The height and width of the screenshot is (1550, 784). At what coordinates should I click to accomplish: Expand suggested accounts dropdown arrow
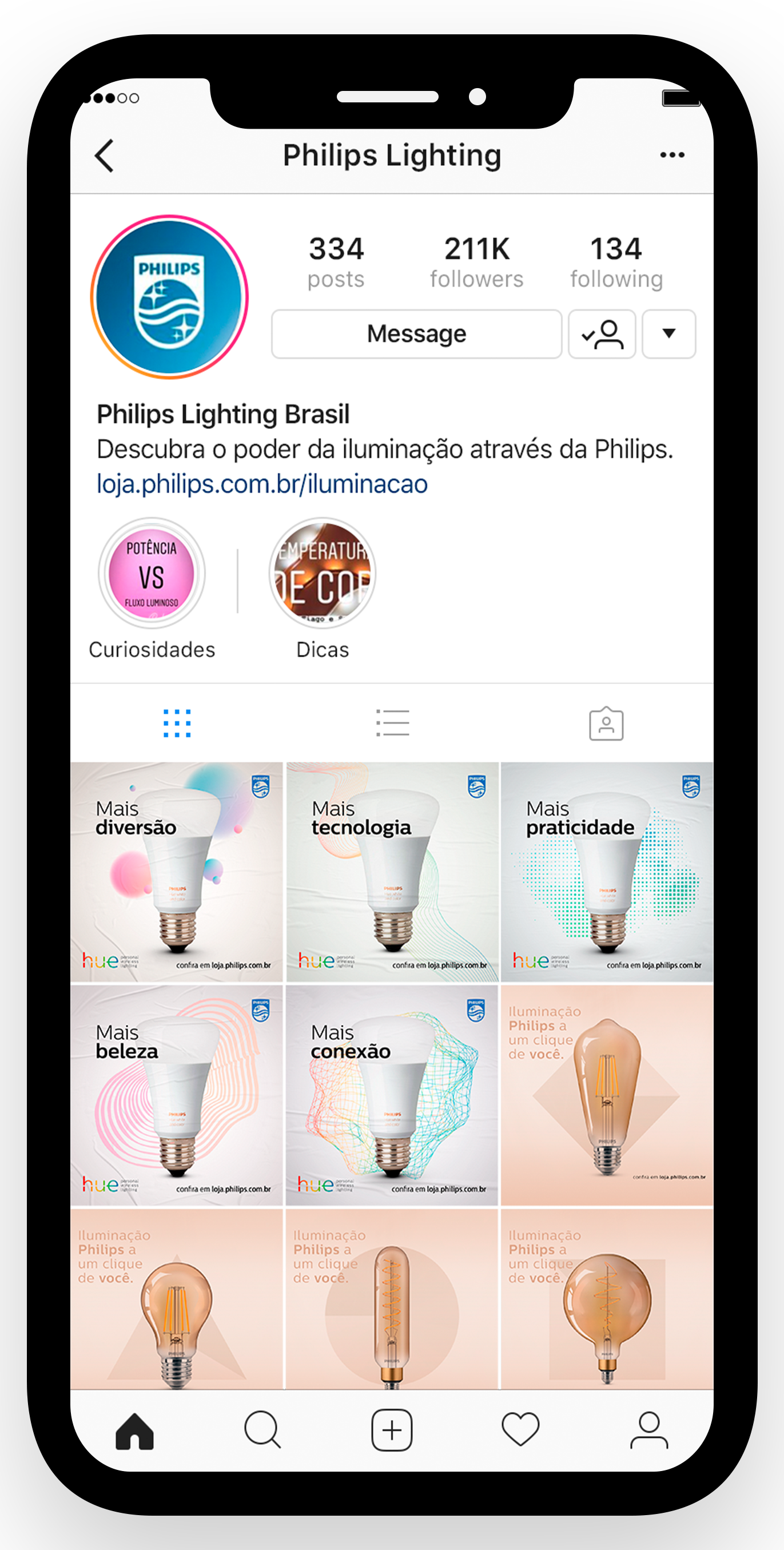click(x=668, y=334)
